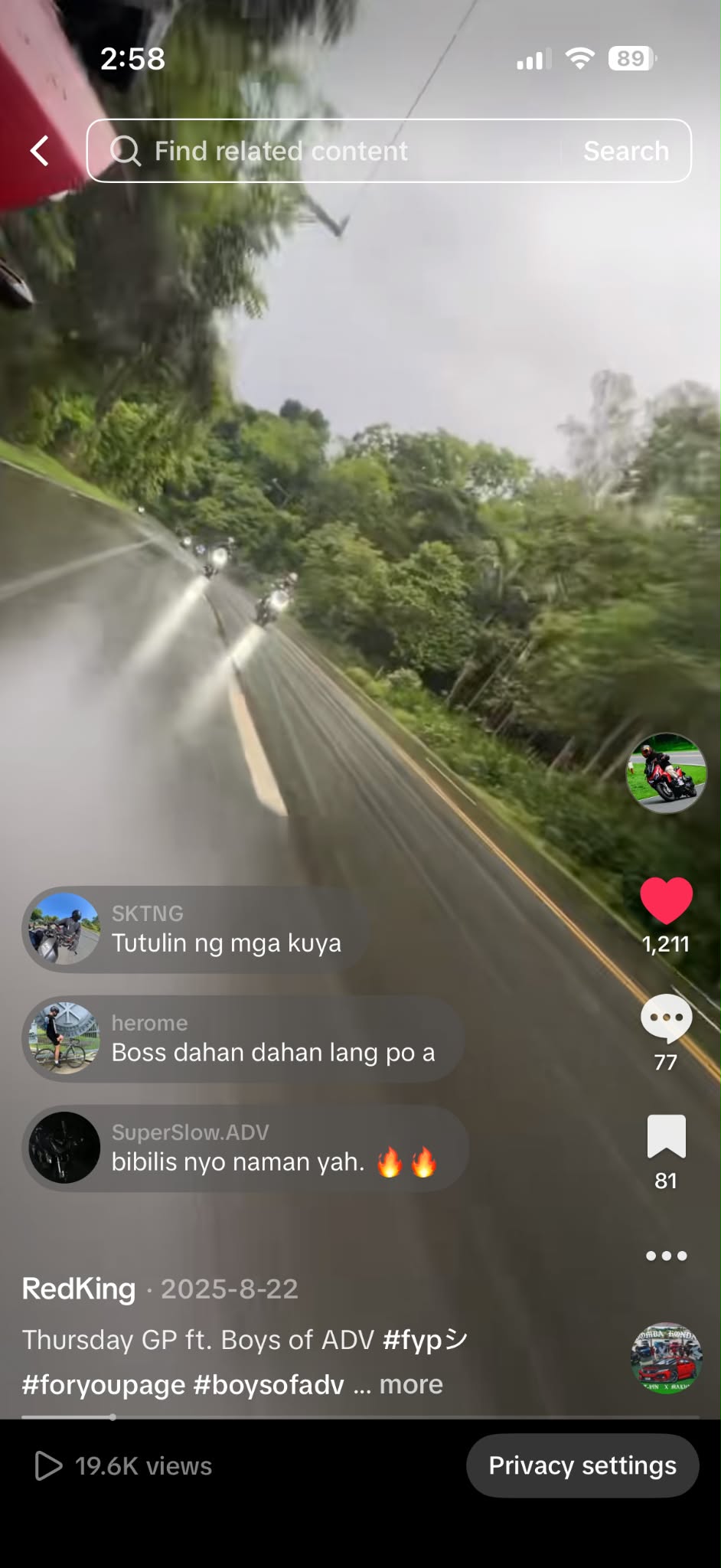
Task: Open the creator's profile picture
Action: point(666,773)
